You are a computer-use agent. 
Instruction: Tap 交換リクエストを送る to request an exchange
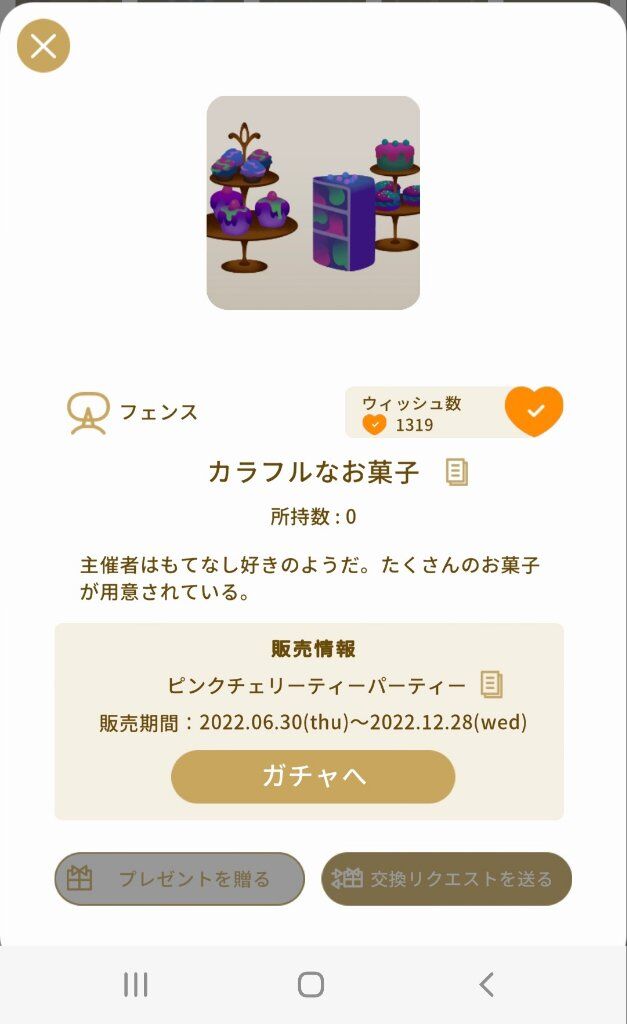pos(446,878)
